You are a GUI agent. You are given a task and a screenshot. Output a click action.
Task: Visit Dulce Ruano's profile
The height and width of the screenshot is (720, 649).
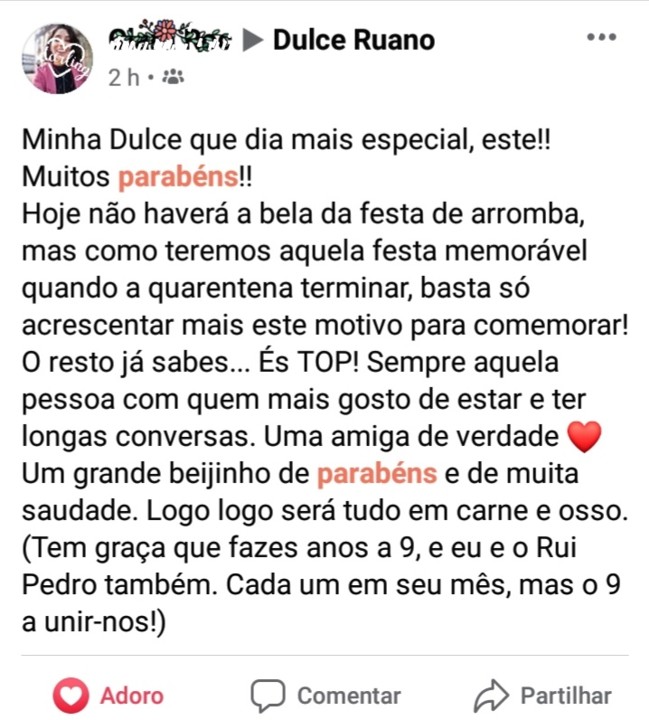coord(353,40)
